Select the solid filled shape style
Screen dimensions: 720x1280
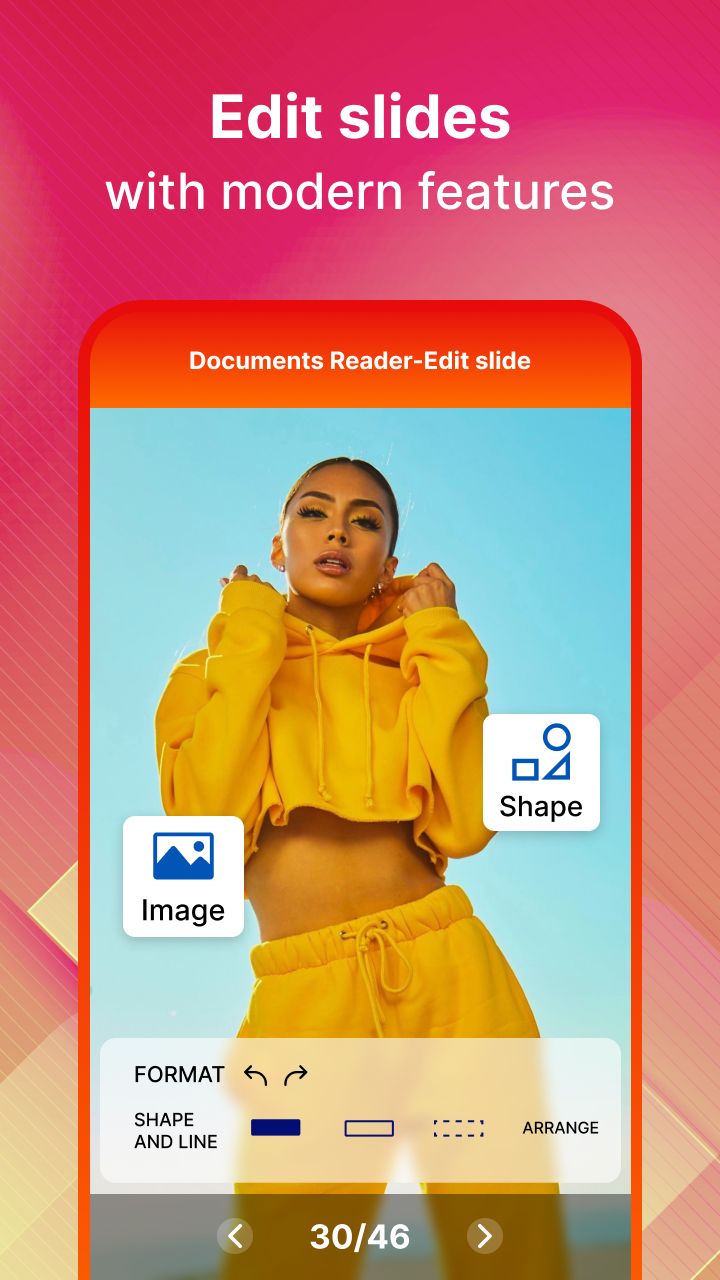click(275, 1127)
